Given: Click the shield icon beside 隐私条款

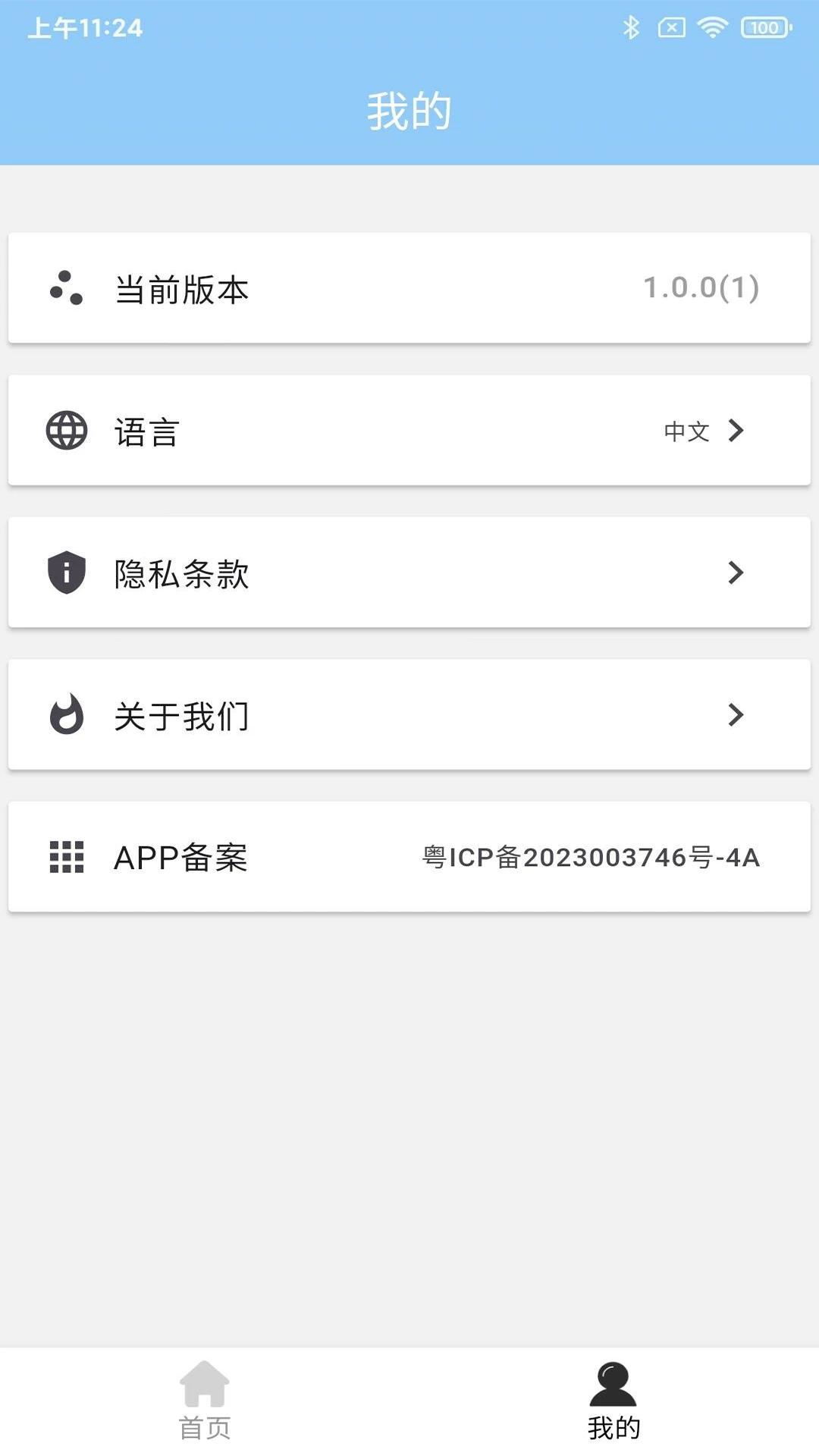Looking at the screenshot, I should coord(65,573).
